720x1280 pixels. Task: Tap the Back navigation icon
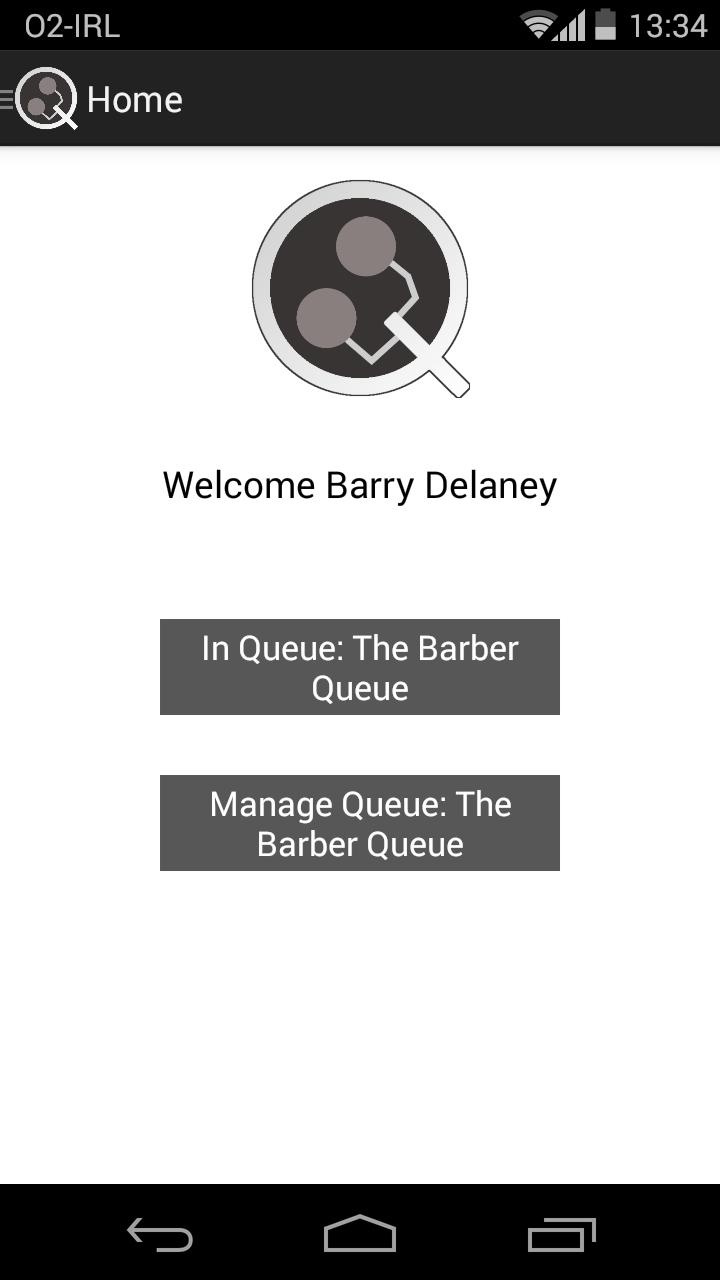157,1237
